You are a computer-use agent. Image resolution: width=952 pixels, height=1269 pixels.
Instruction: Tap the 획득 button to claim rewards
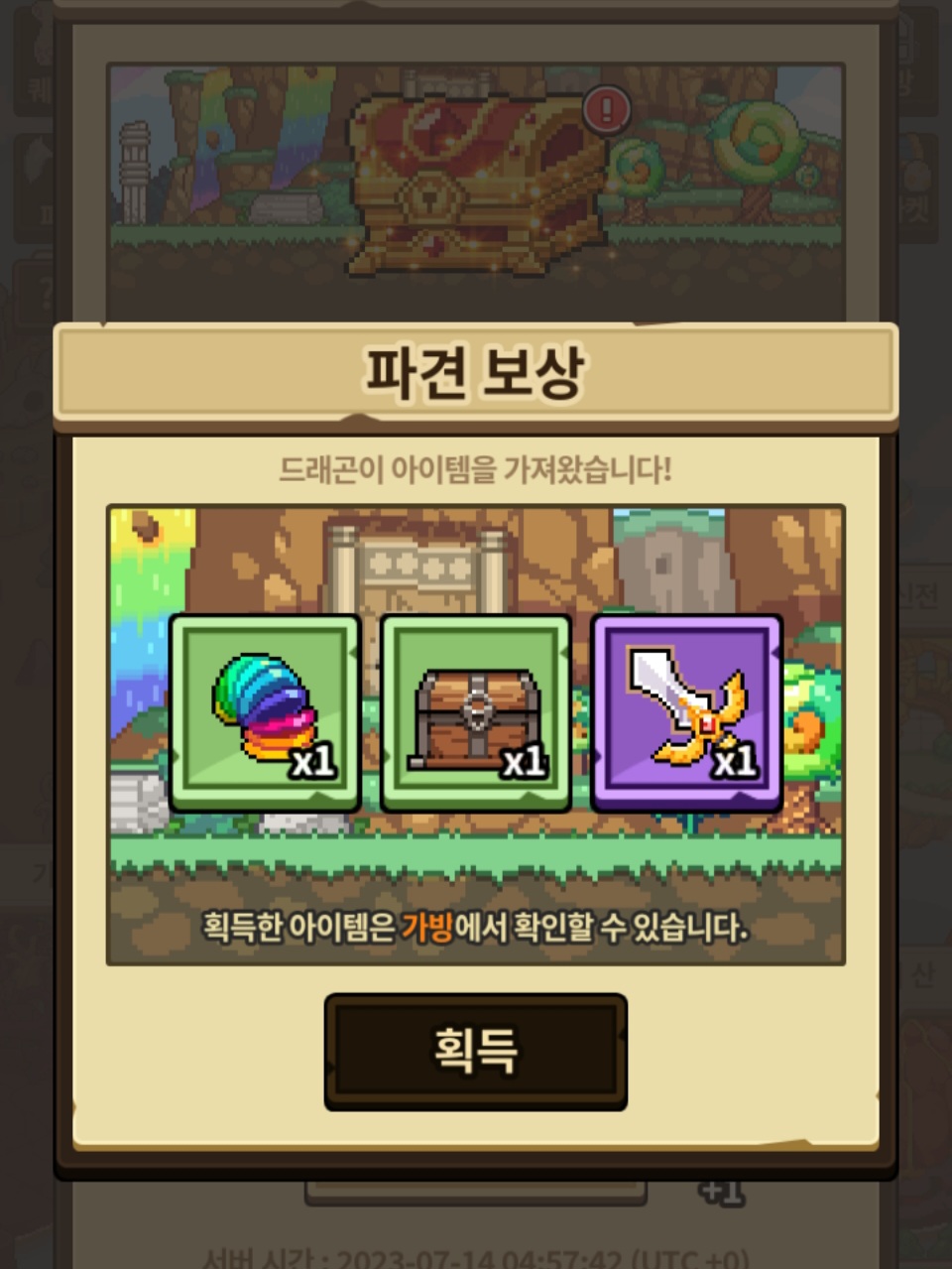click(475, 1051)
